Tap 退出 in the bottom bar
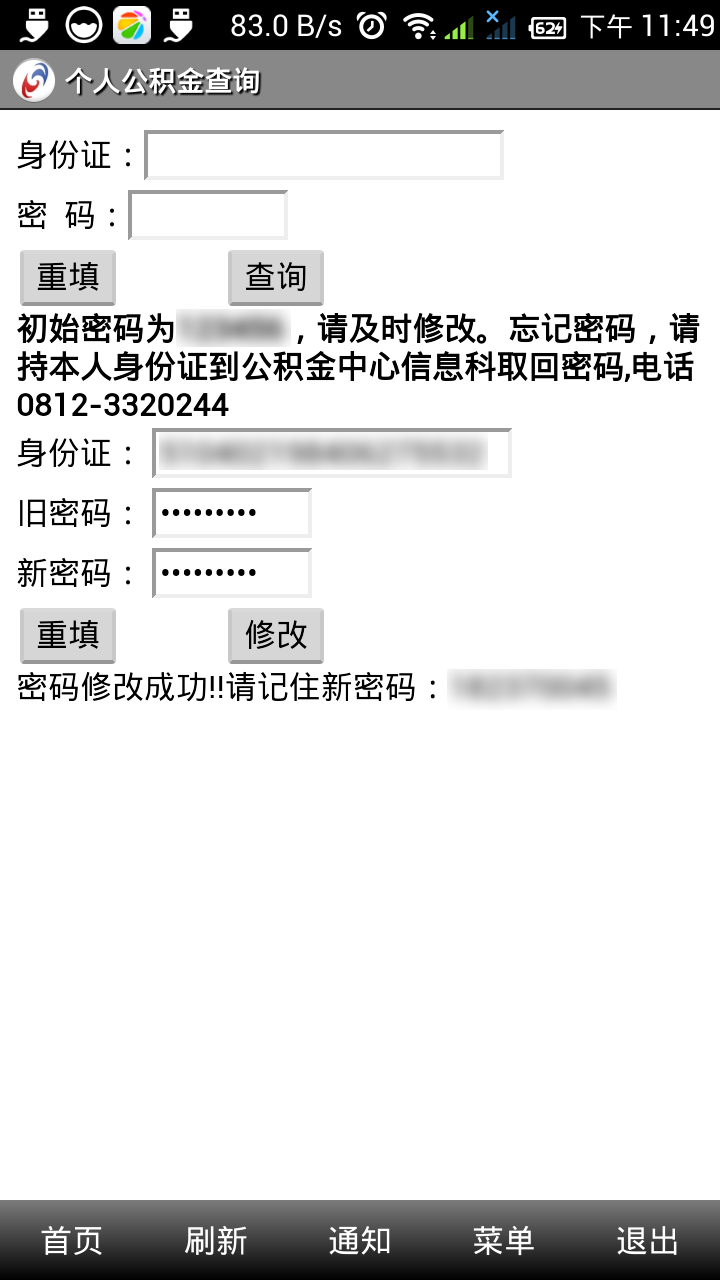 [648, 1240]
